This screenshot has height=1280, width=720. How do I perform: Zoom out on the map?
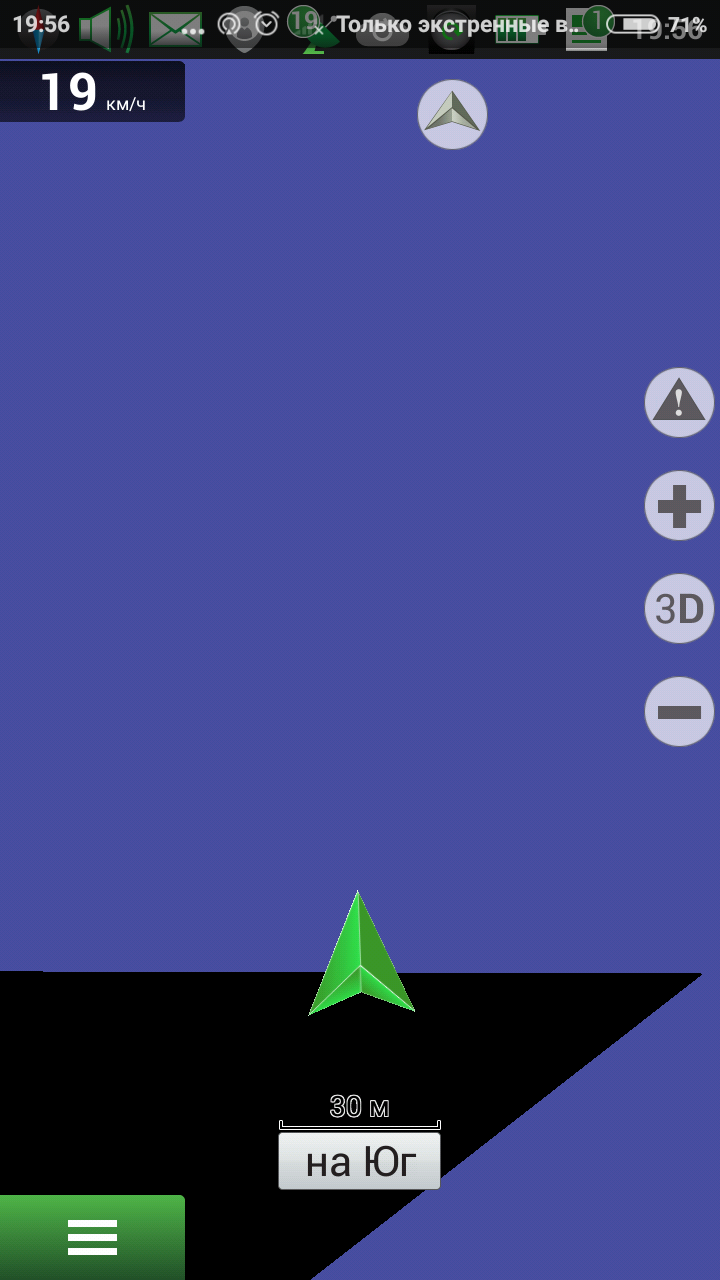coord(679,711)
